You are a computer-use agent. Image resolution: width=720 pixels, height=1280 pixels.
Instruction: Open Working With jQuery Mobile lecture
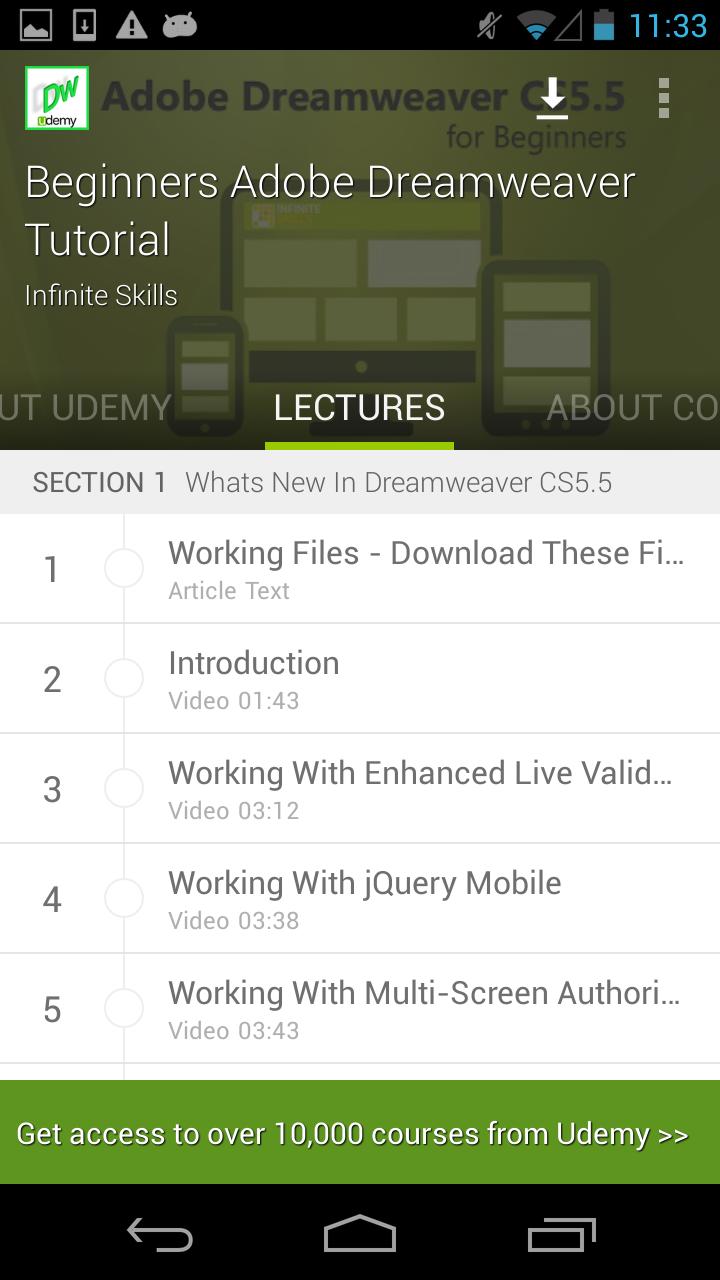(x=425, y=899)
